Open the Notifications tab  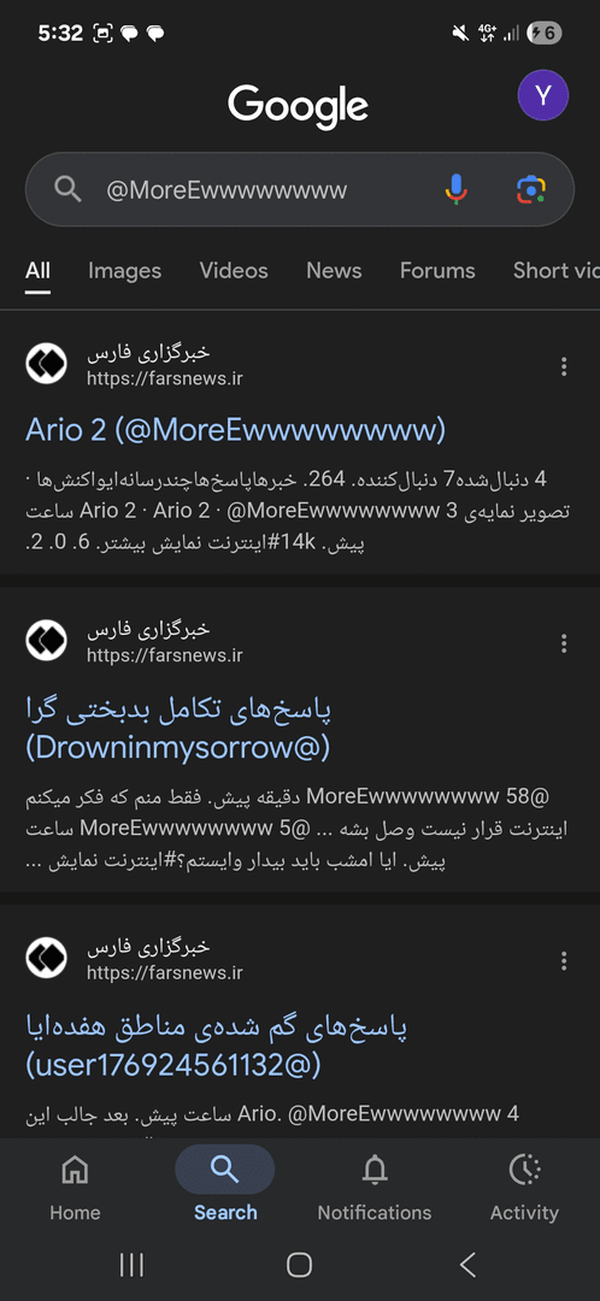(374, 1187)
